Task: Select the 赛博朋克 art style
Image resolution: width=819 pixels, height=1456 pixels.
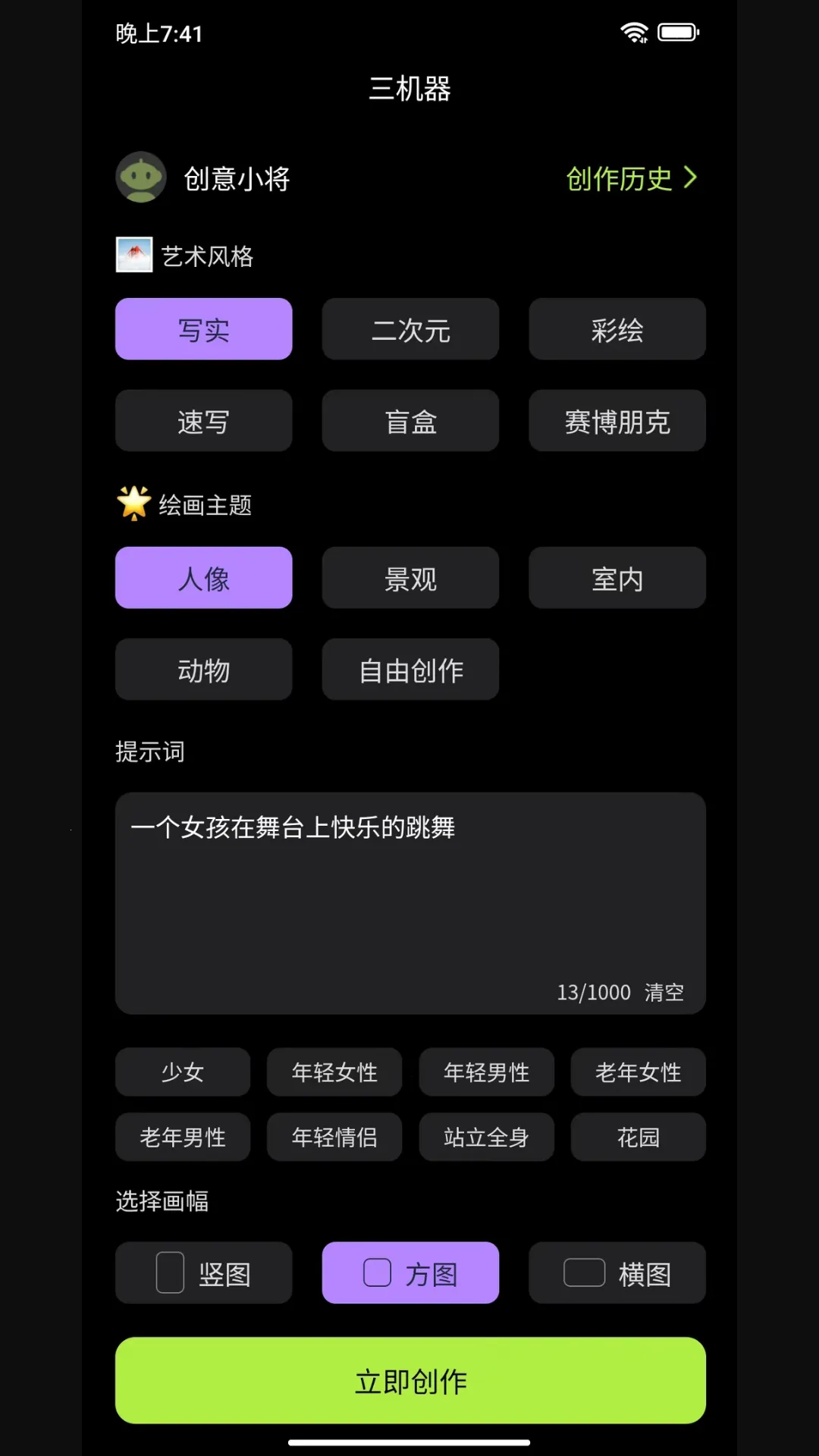Action: click(x=617, y=421)
